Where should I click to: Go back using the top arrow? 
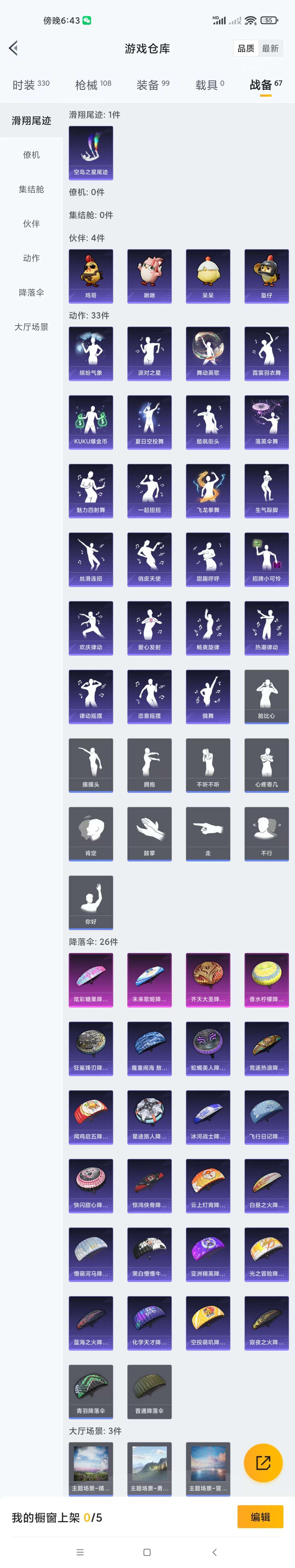(x=13, y=48)
